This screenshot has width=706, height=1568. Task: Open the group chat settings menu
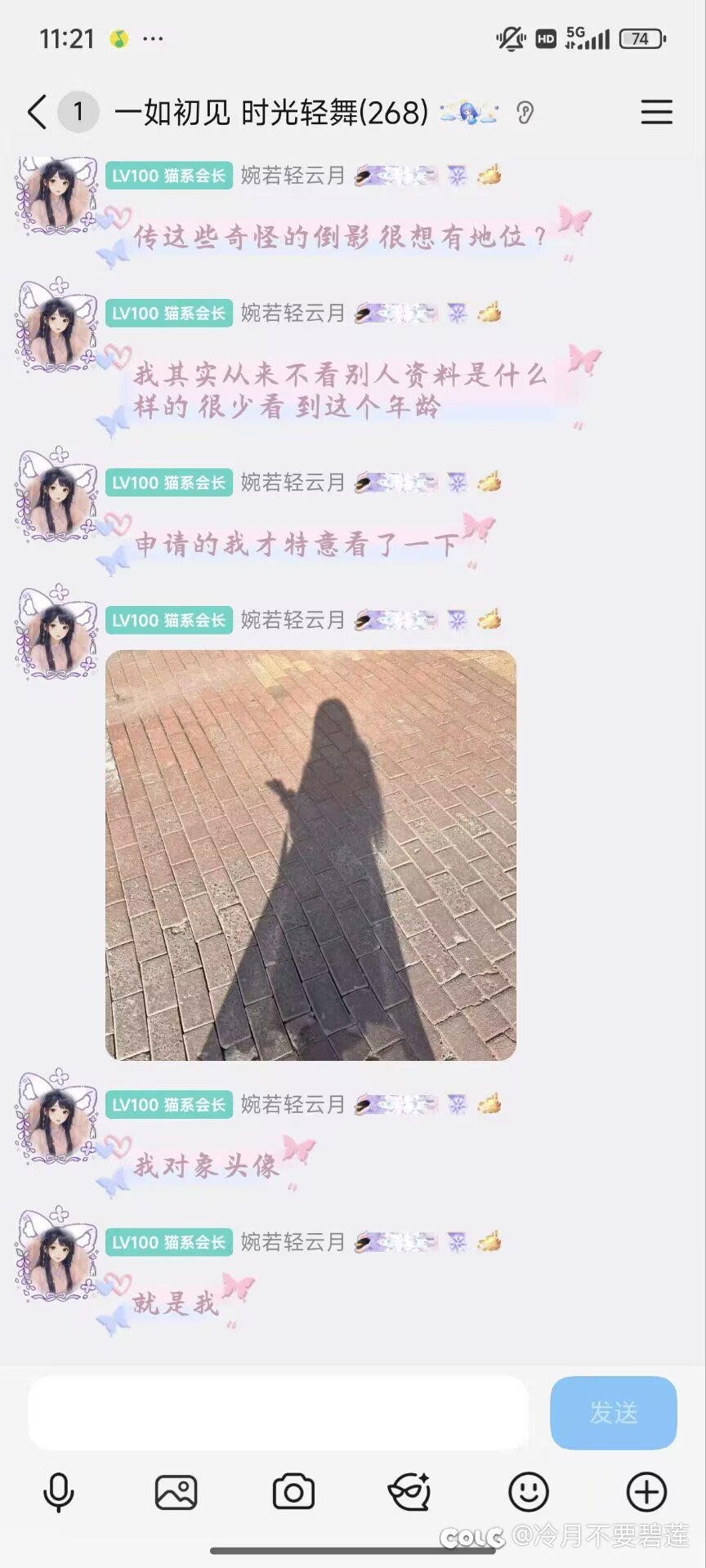tap(656, 112)
